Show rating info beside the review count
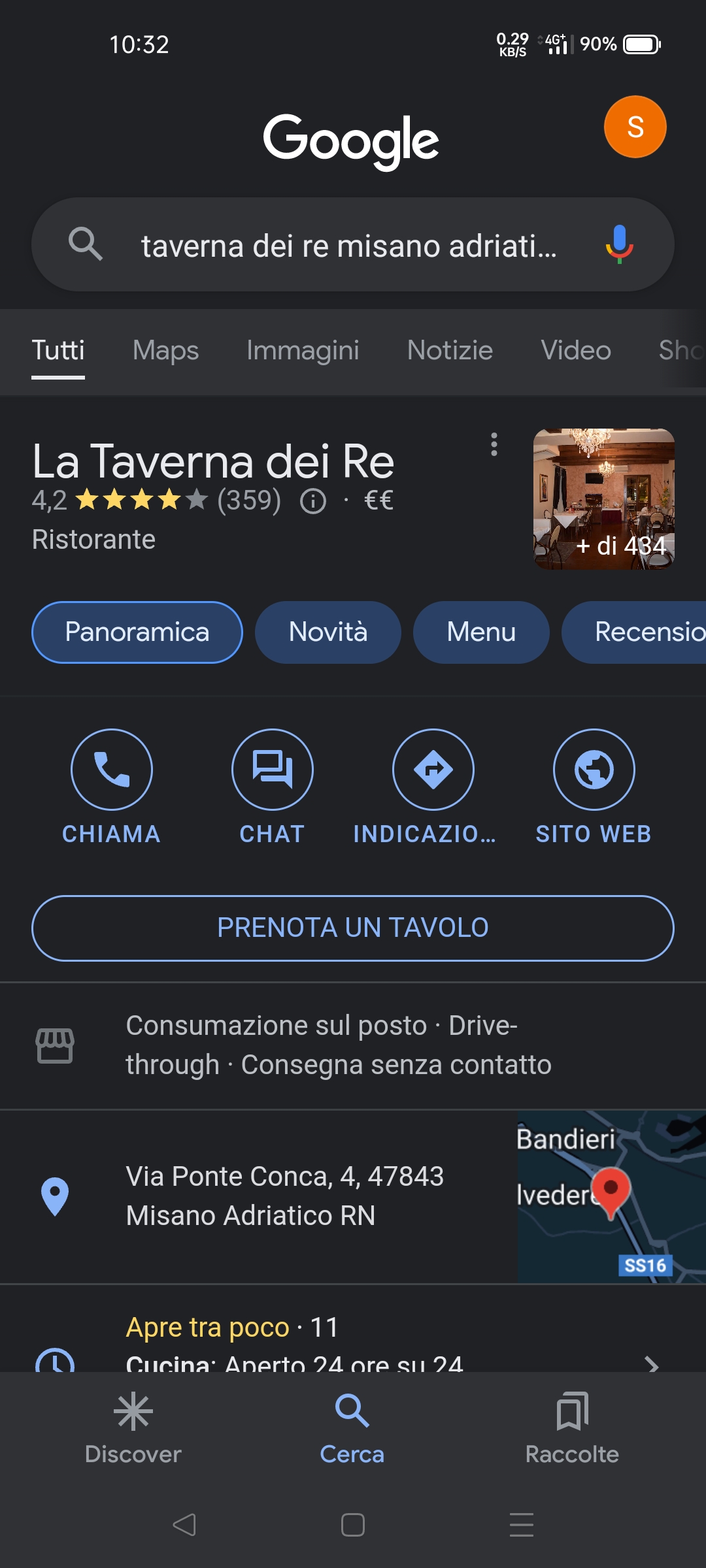The image size is (706, 1568). click(x=313, y=502)
